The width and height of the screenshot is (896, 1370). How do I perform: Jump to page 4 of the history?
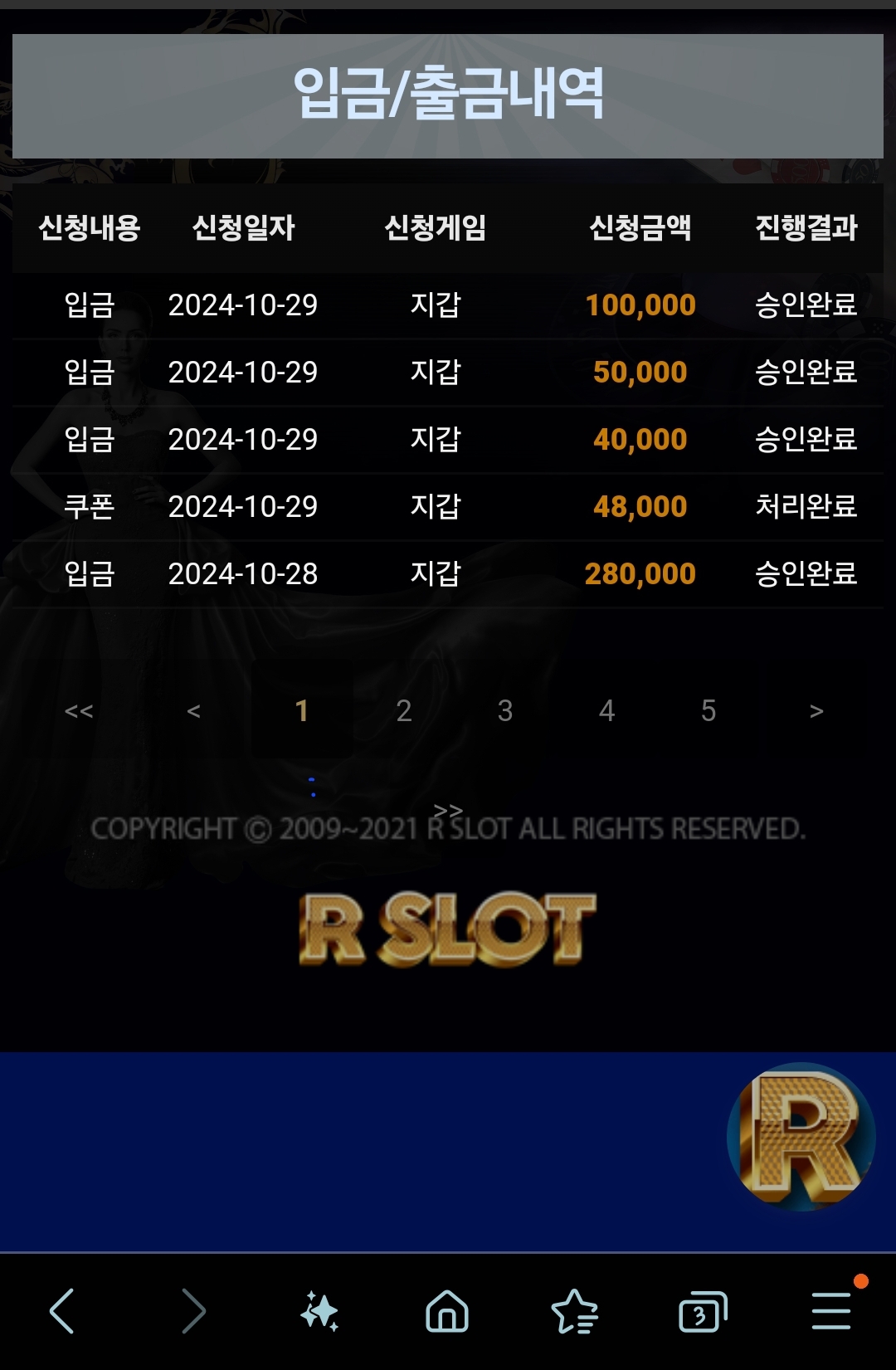(x=606, y=710)
